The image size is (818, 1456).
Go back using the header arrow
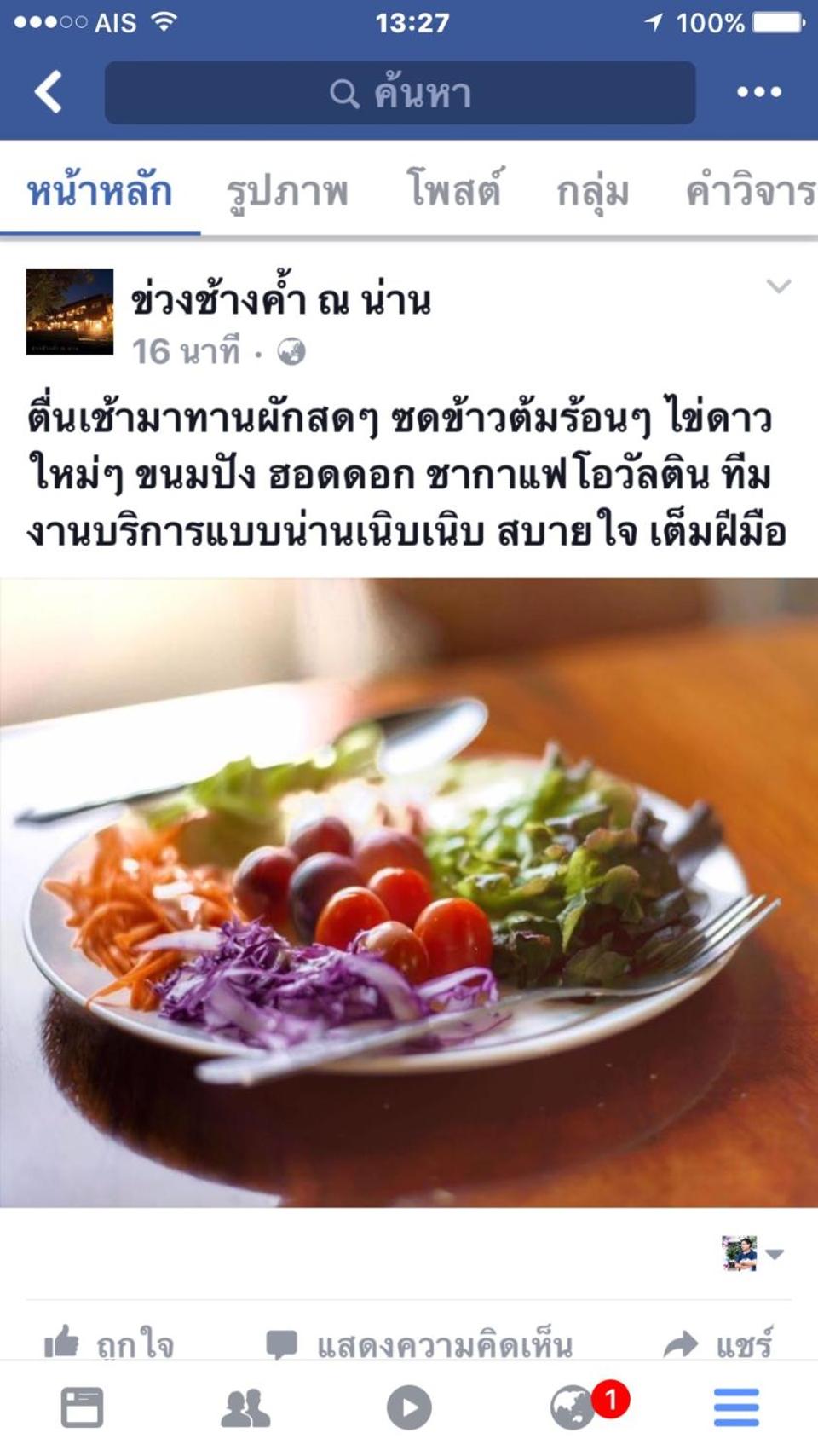coord(49,91)
